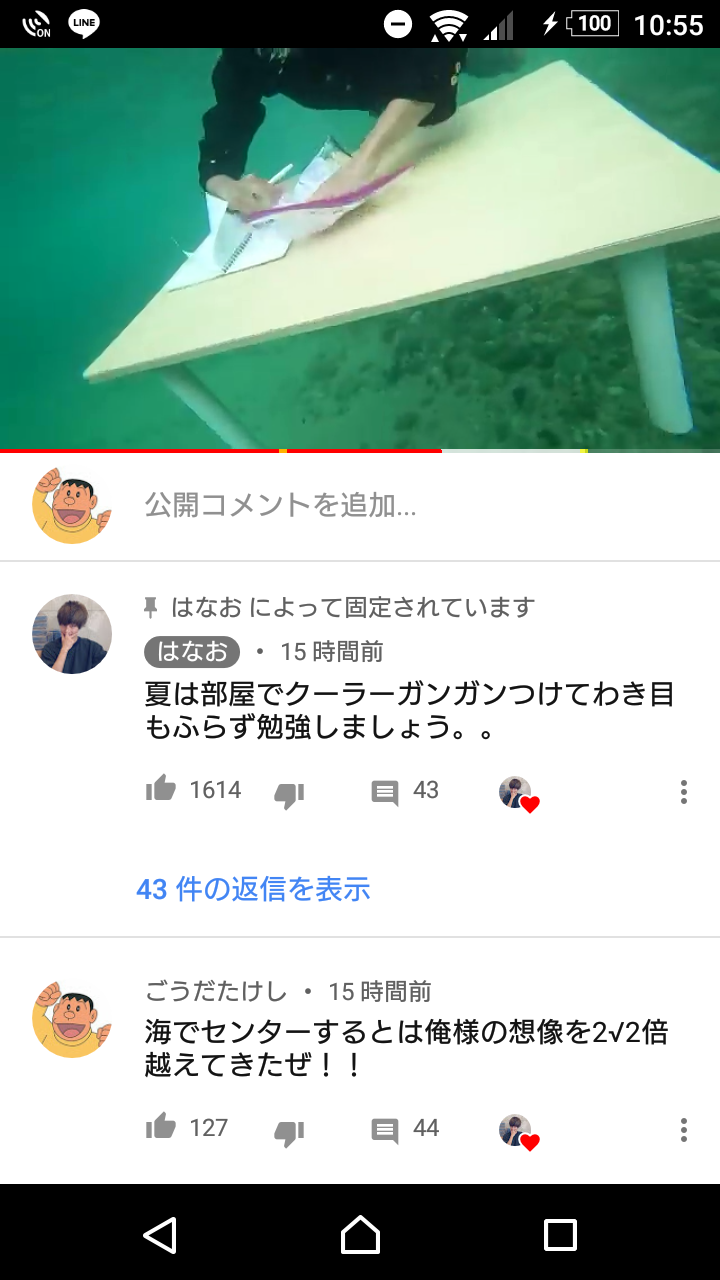Open overflow menu on はなお's comment

(684, 792)
